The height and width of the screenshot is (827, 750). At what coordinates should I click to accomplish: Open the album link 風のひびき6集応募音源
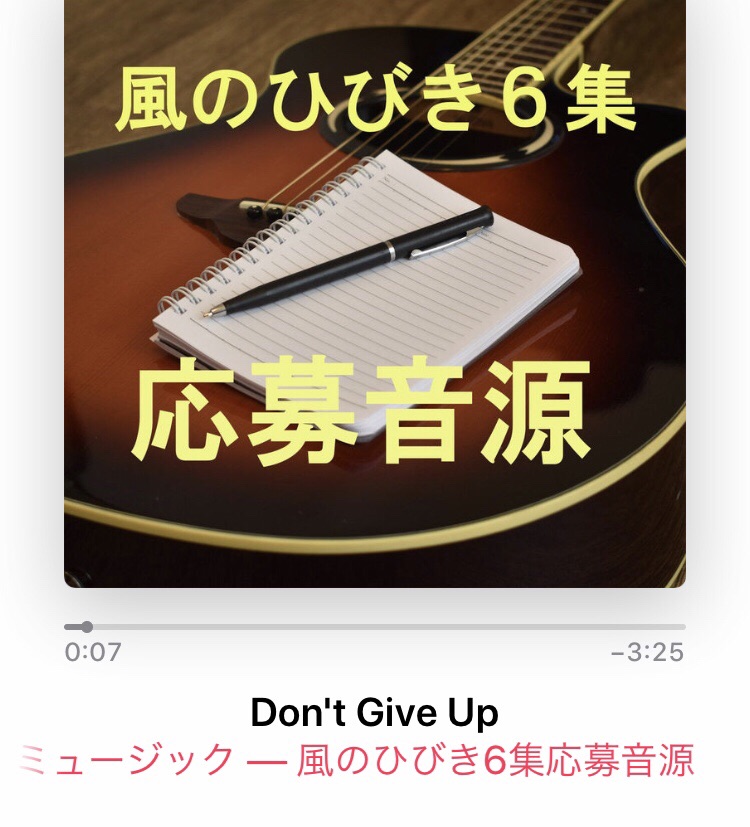495,762
